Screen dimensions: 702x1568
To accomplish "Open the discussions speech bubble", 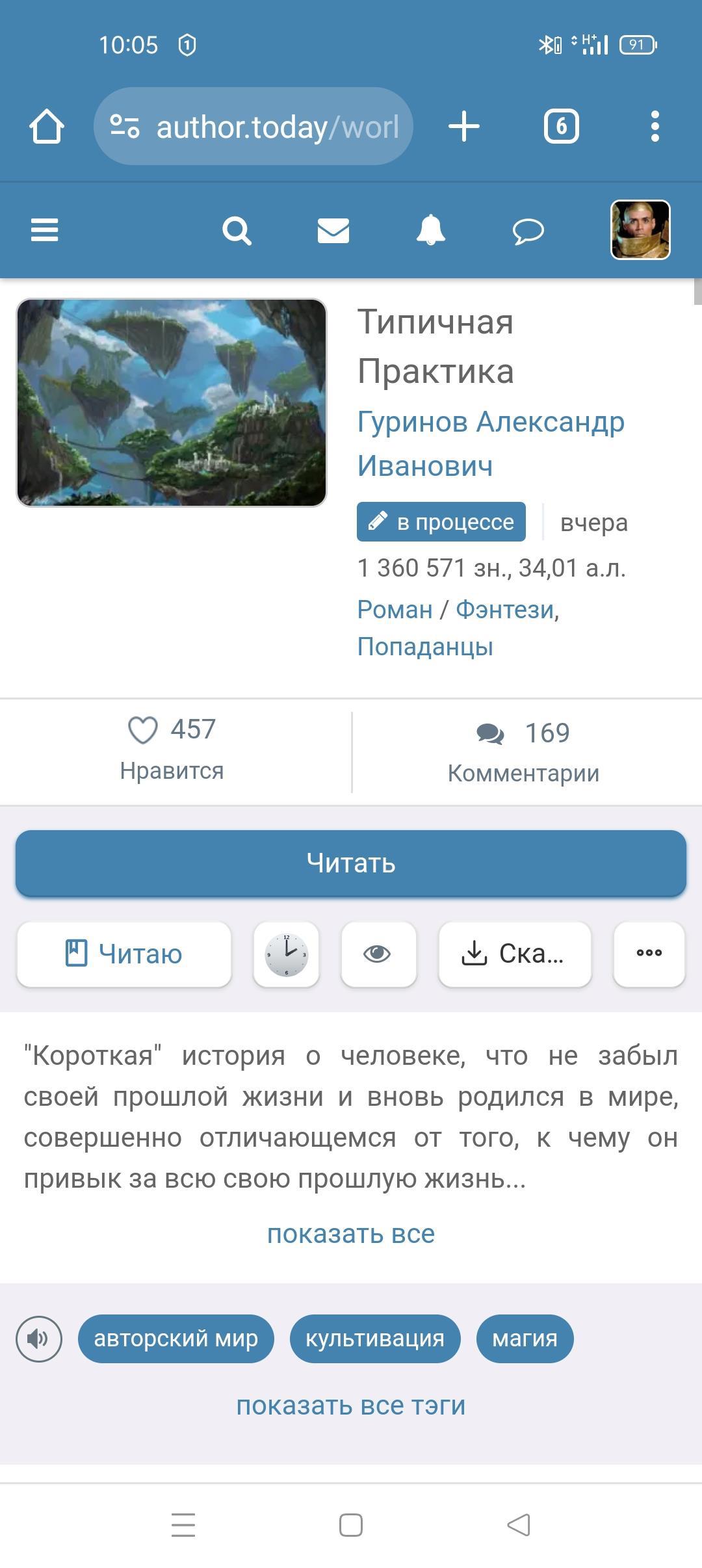I will [528, 231].
